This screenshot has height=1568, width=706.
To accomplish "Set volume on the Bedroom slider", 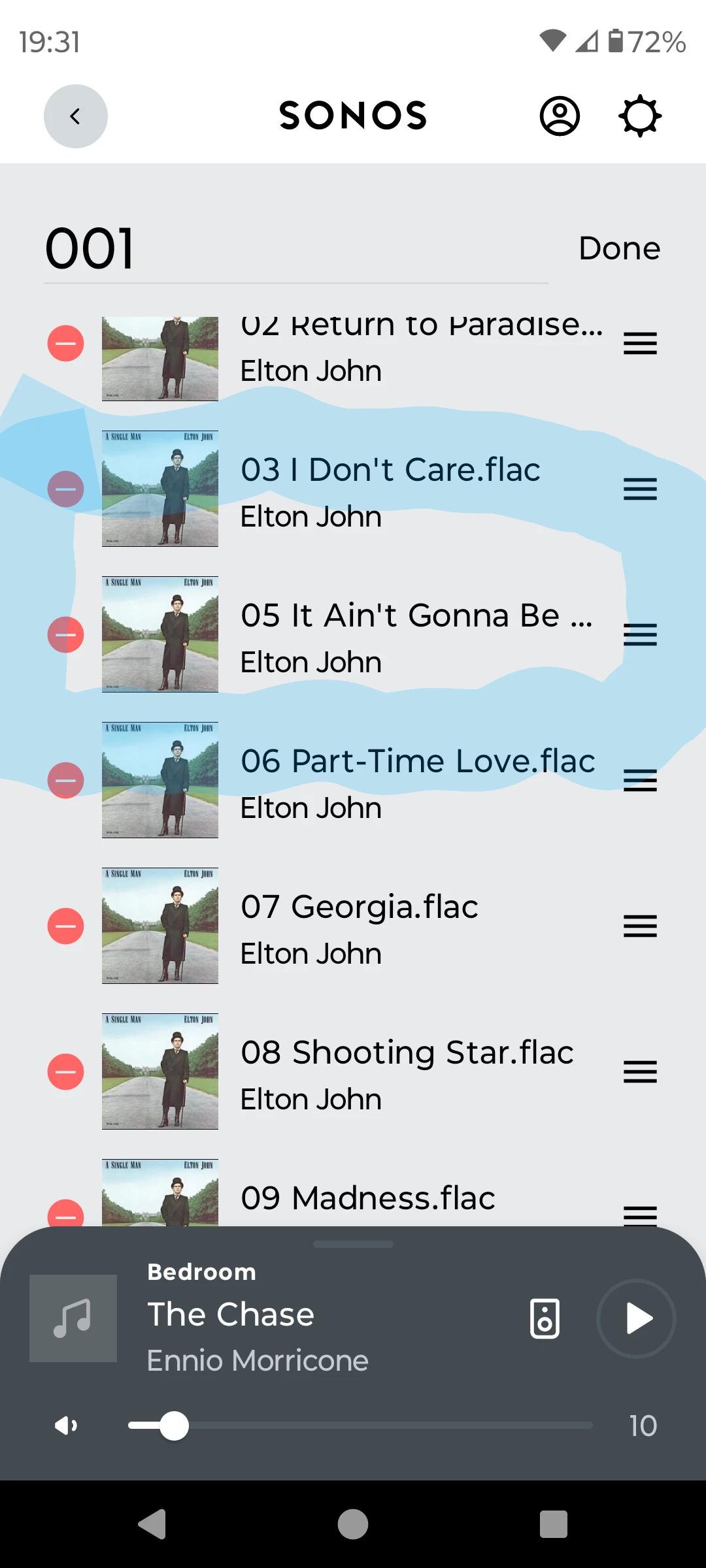I will 360,1426.
